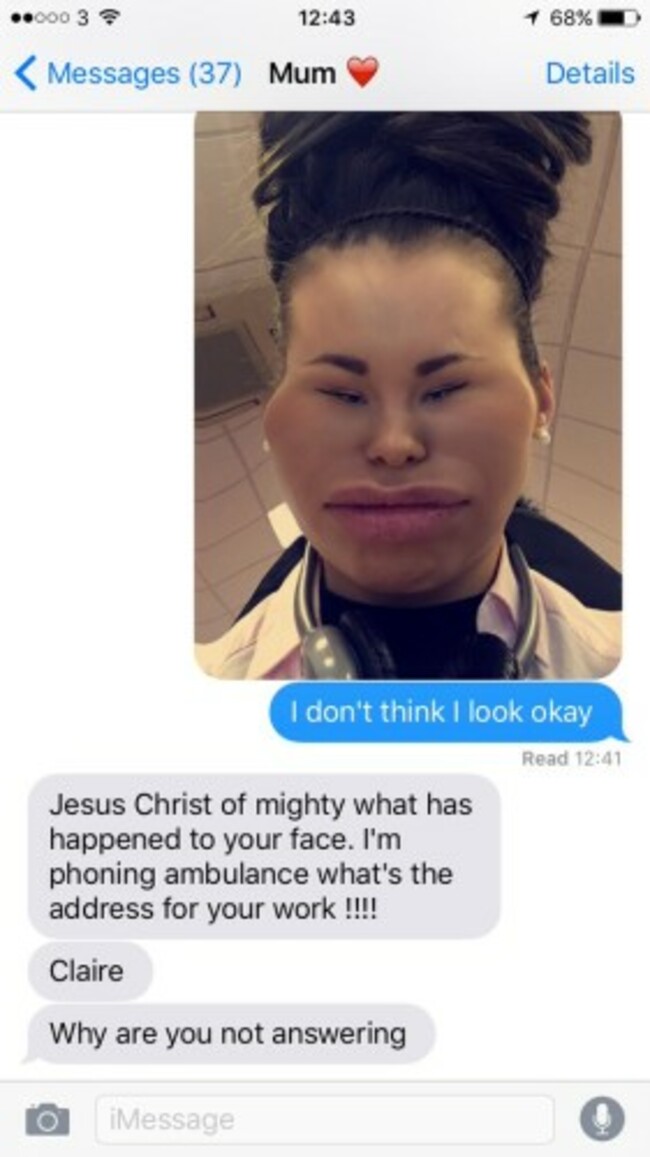Image resolution: width=650 pixels, height=1157 pixels.
Task: Record an audio message with microphone
Action: pos(602,1118)
